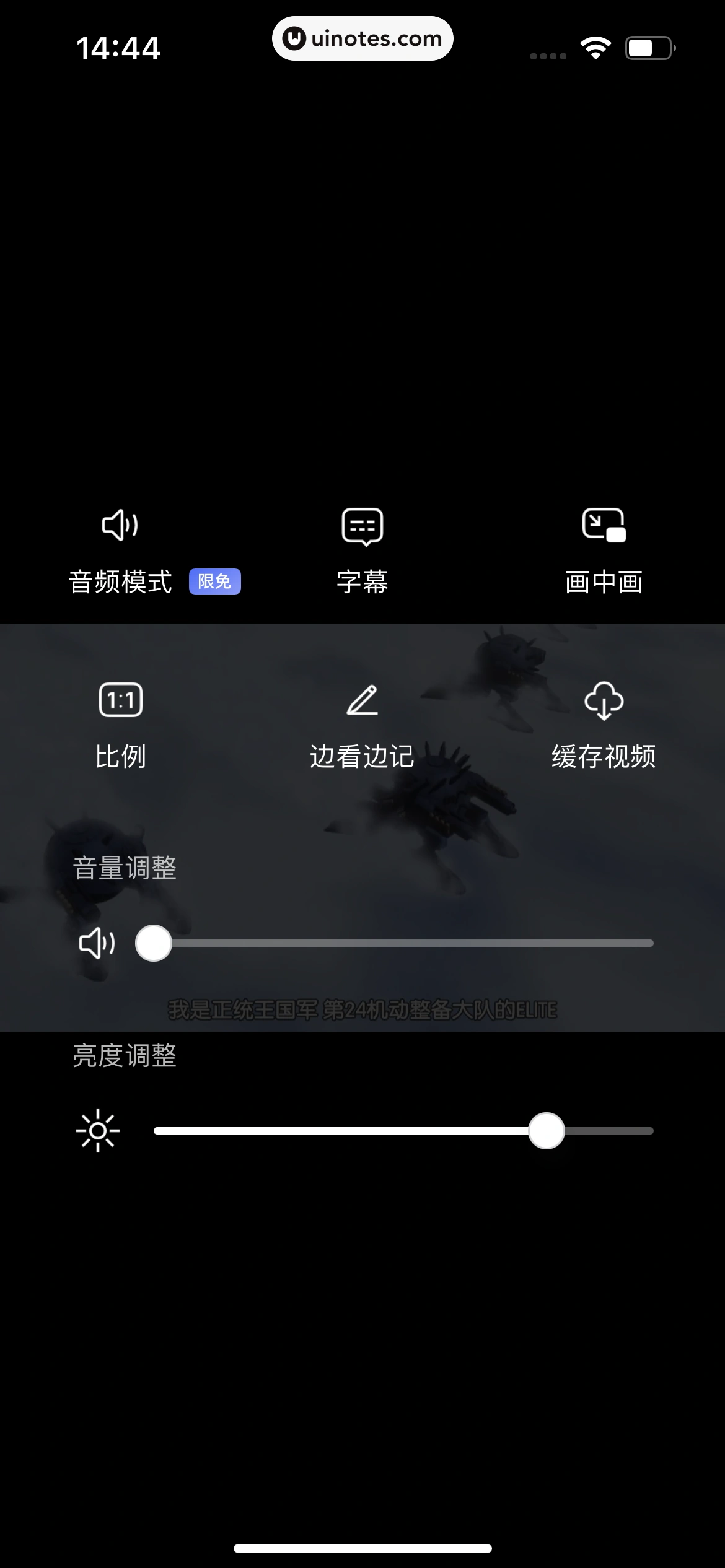
Task: Click the brightness sun icon
Action: point(99,1129)
